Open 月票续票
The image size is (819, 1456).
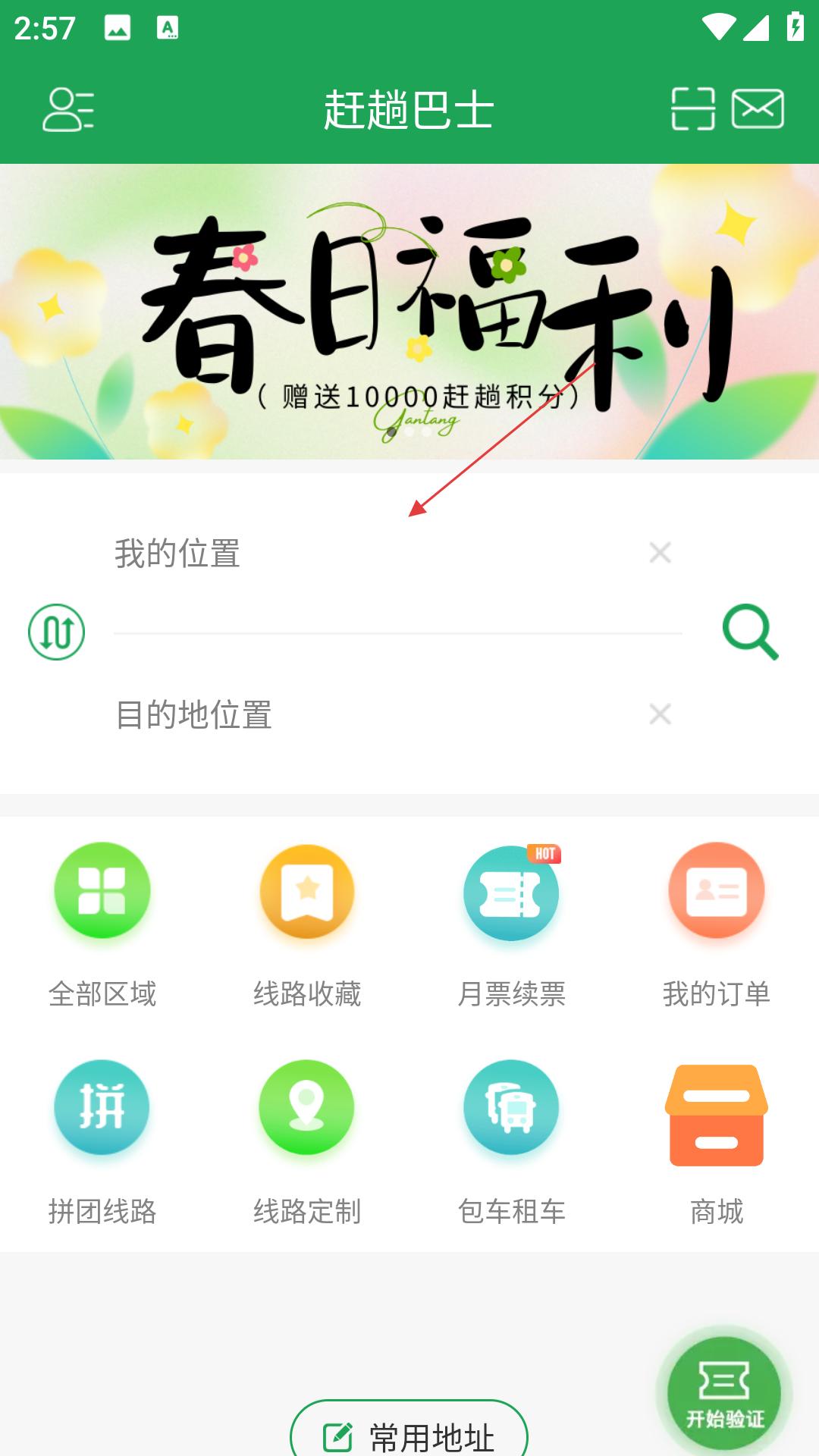coord(512,925)
